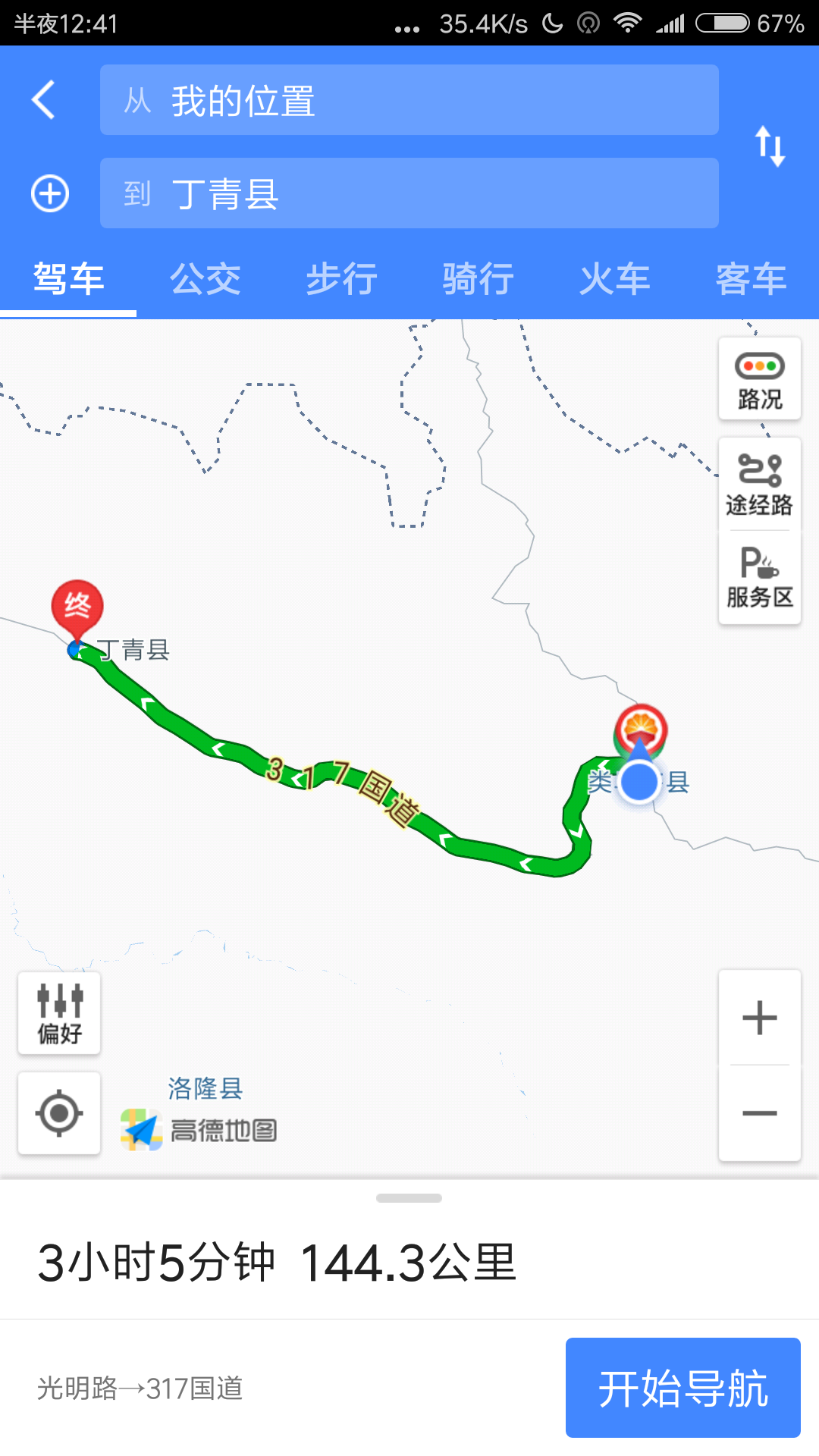
Task: Center the map on my location
Action: click(59, 1113)
